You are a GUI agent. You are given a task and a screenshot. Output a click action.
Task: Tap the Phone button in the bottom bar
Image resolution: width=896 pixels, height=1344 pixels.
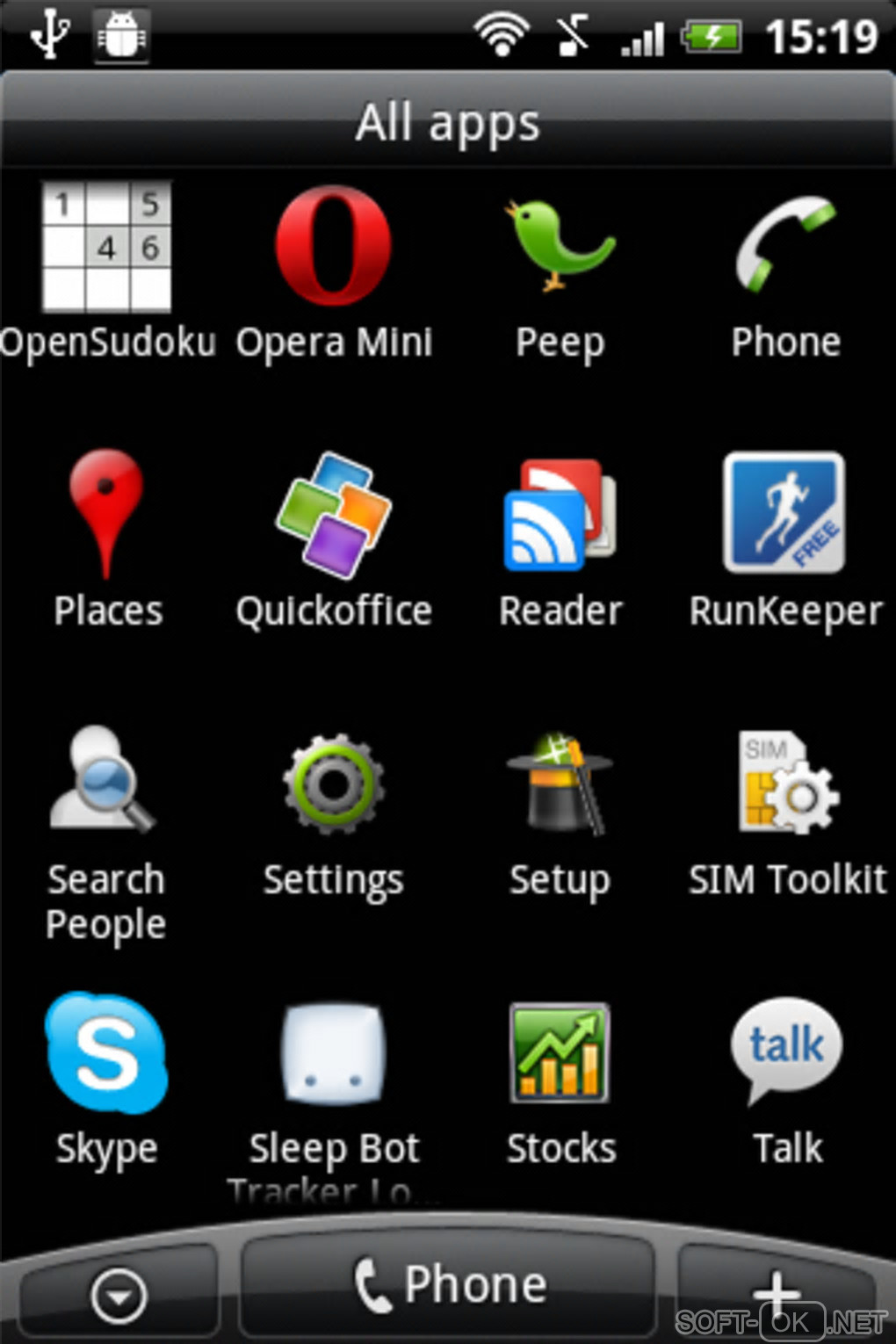pos(448,1287)
